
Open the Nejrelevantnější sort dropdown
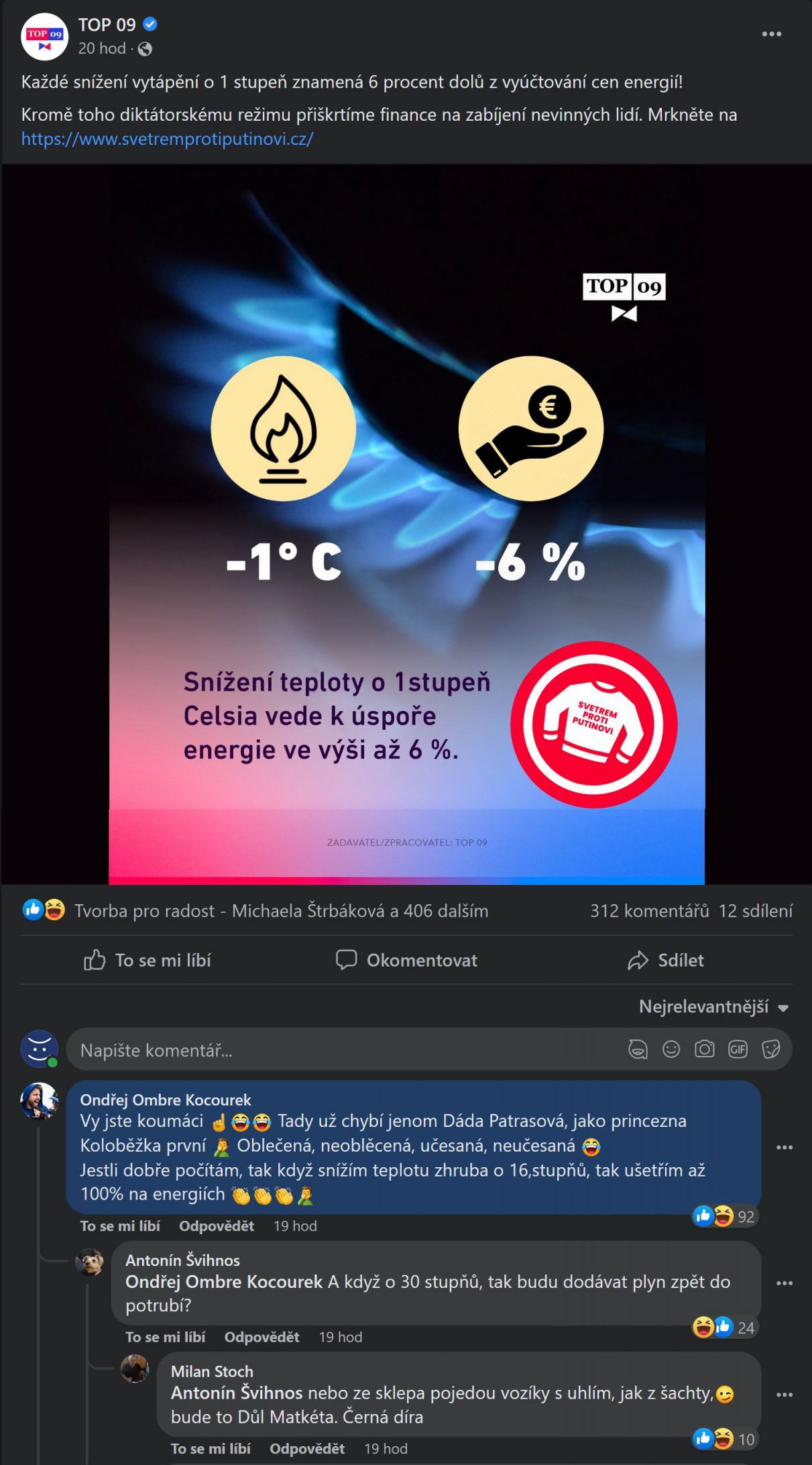[x=713, y=1007]
